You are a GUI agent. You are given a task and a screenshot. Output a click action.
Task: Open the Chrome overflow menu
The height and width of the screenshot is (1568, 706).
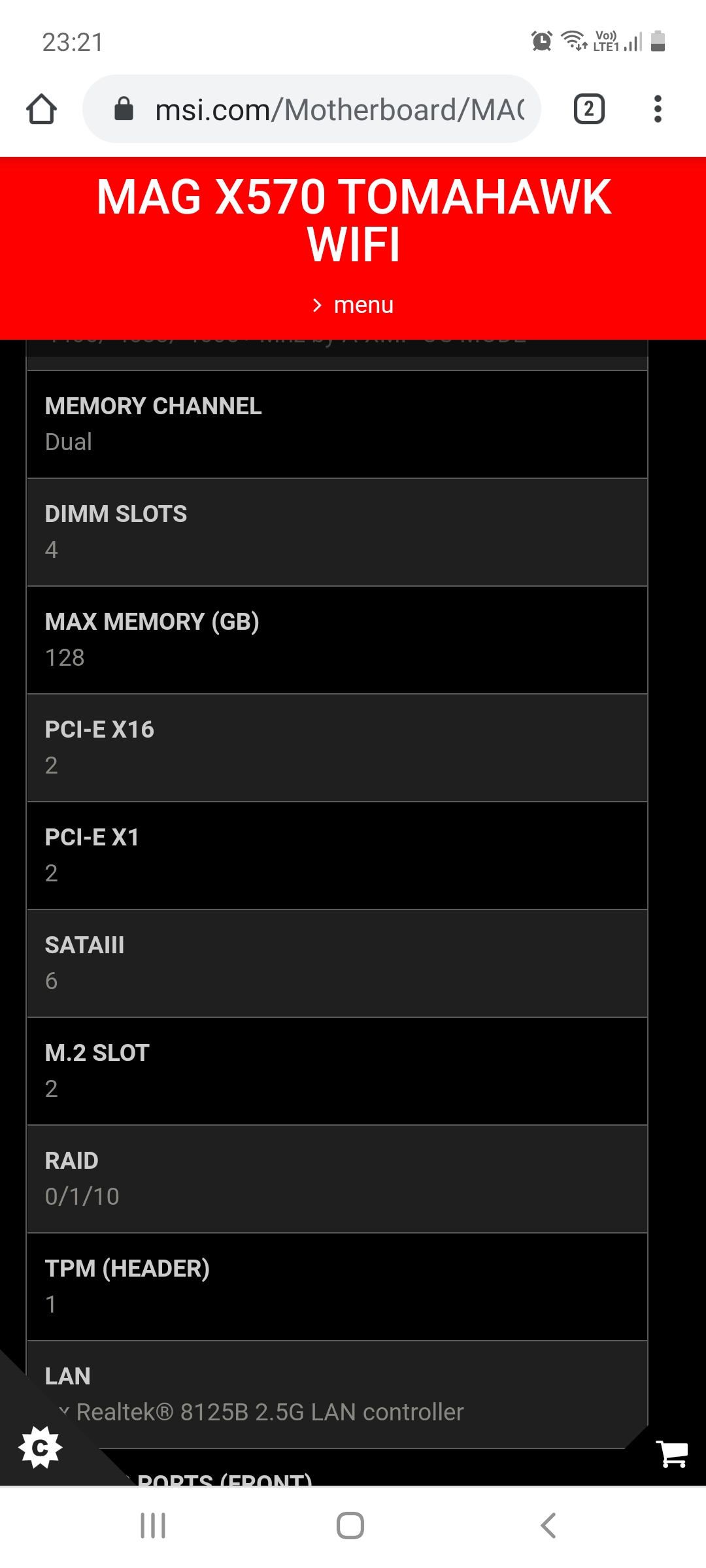click(658, 109)
